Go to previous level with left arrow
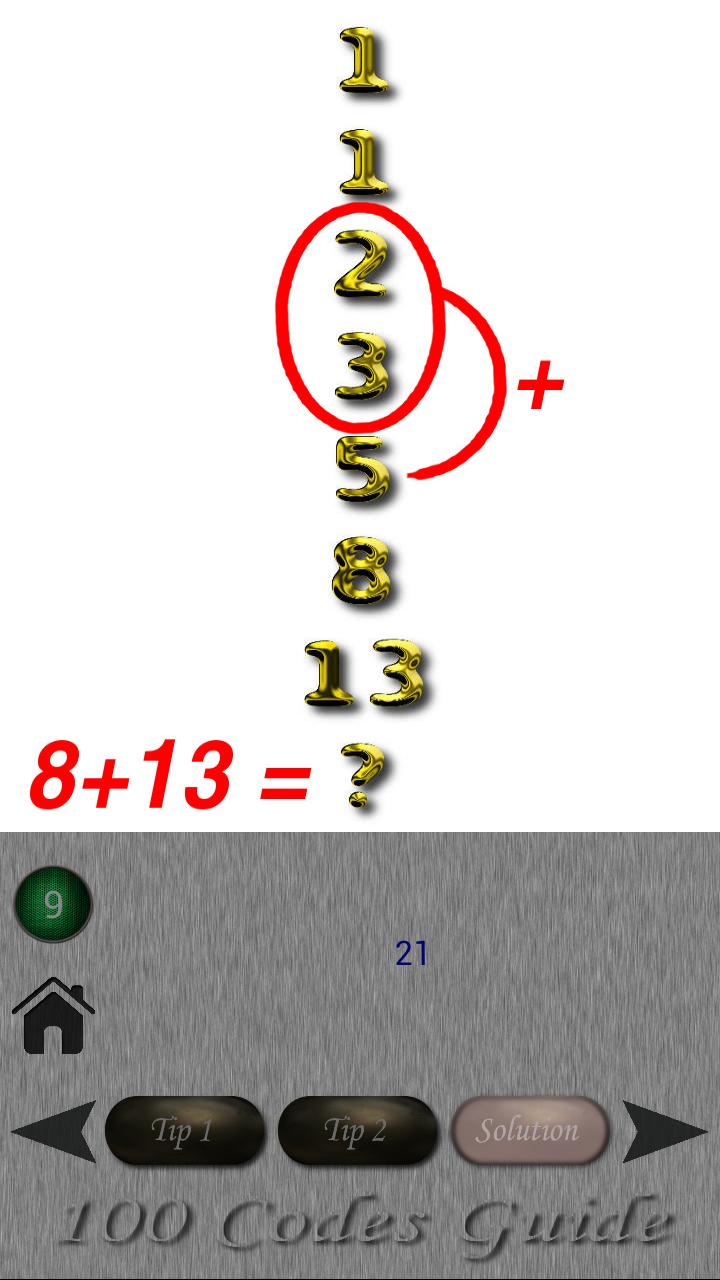 pyautogui.click(x=54, y=1131)
